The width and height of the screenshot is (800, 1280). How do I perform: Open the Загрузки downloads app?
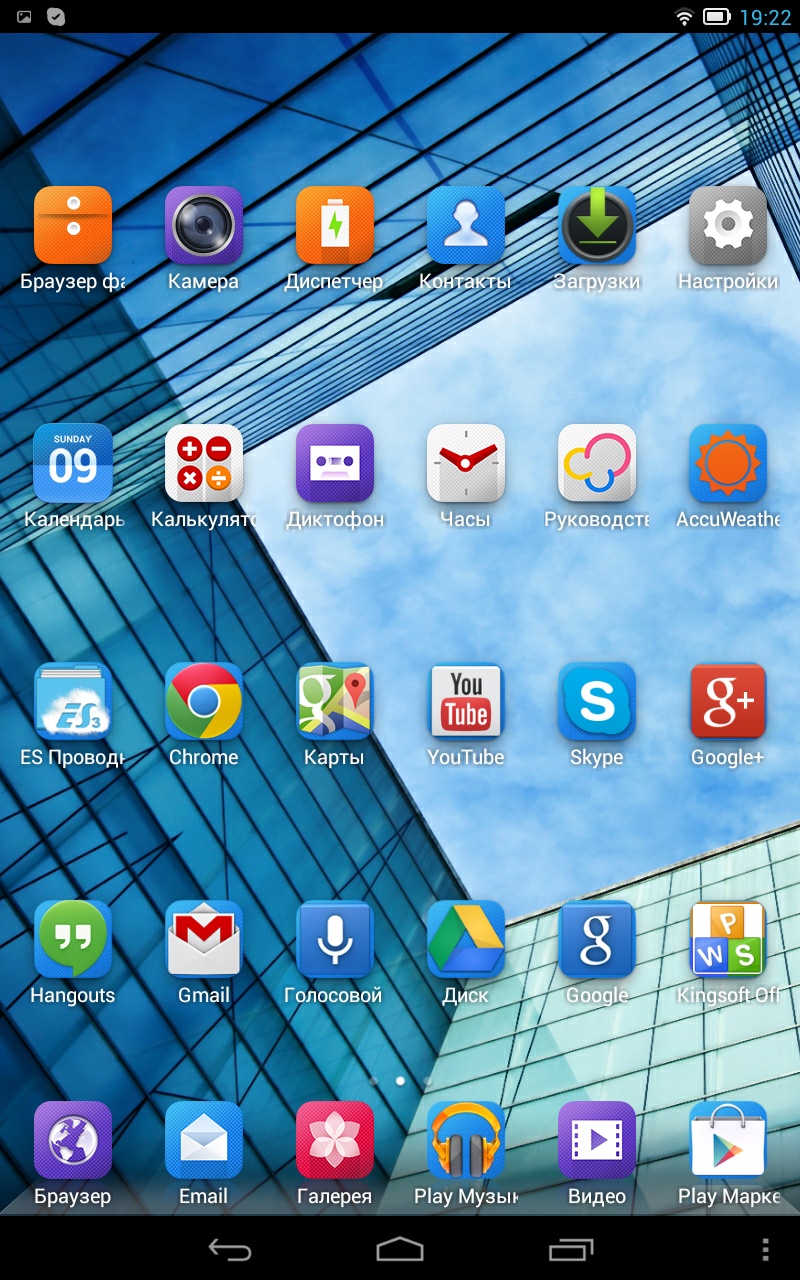pyautogui.click(x=597, y=226)
